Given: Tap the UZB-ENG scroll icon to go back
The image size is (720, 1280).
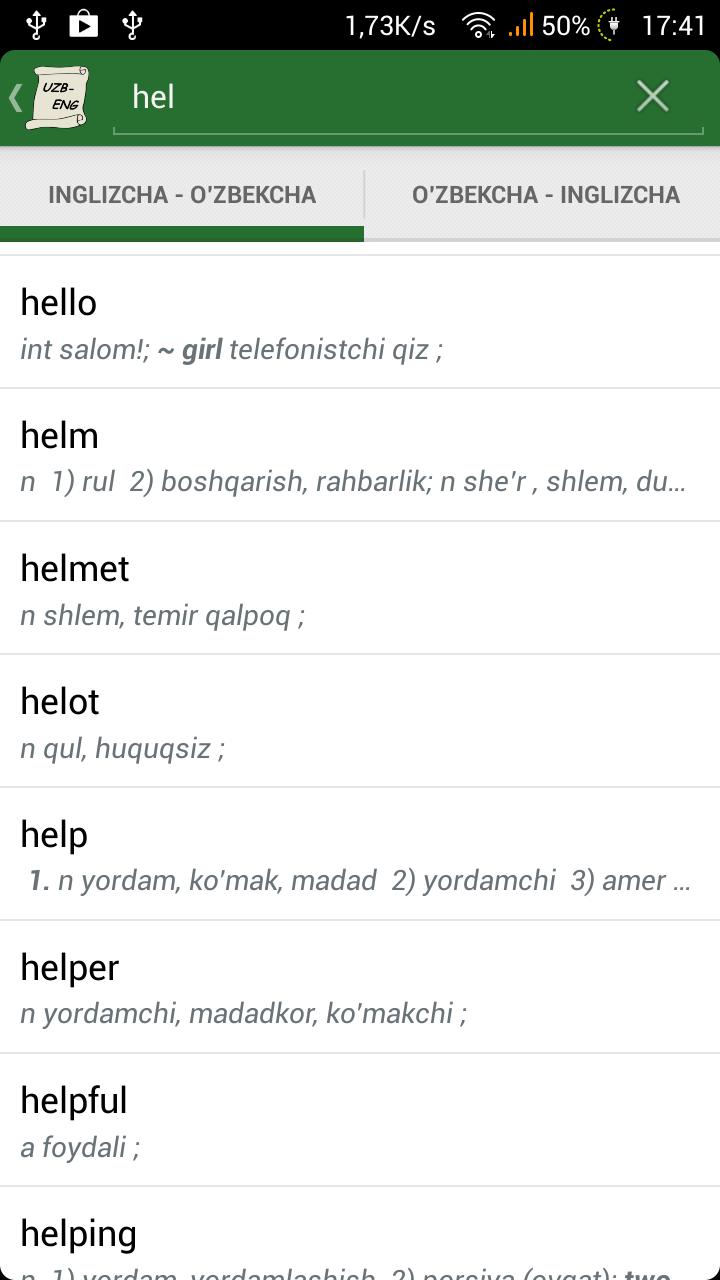Looking at the screenshot, I should [58, 97].
